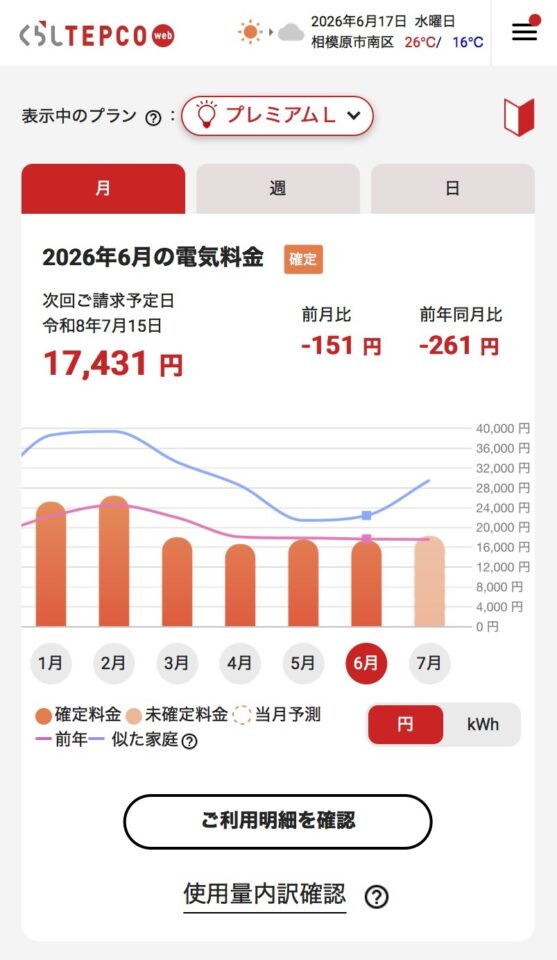Viewport: 557px width, 960px height.
Task: Tap the help icon next to 使用量内訳確認
Action: coord(376,897)
